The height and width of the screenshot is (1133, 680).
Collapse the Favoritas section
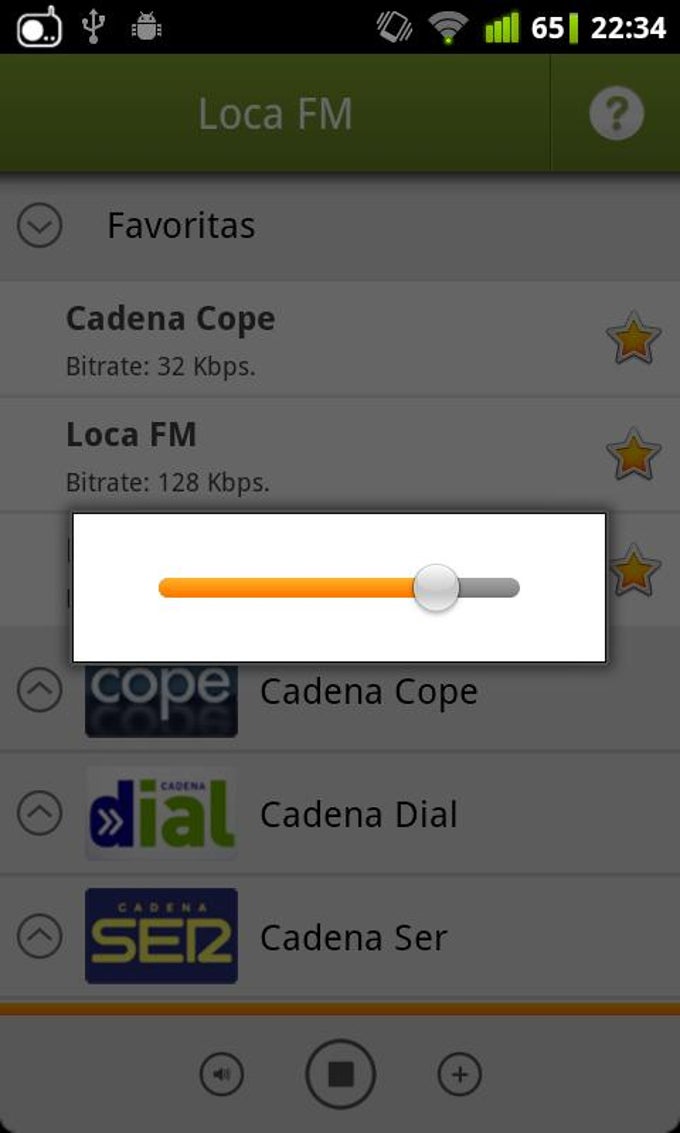[40, 226]
